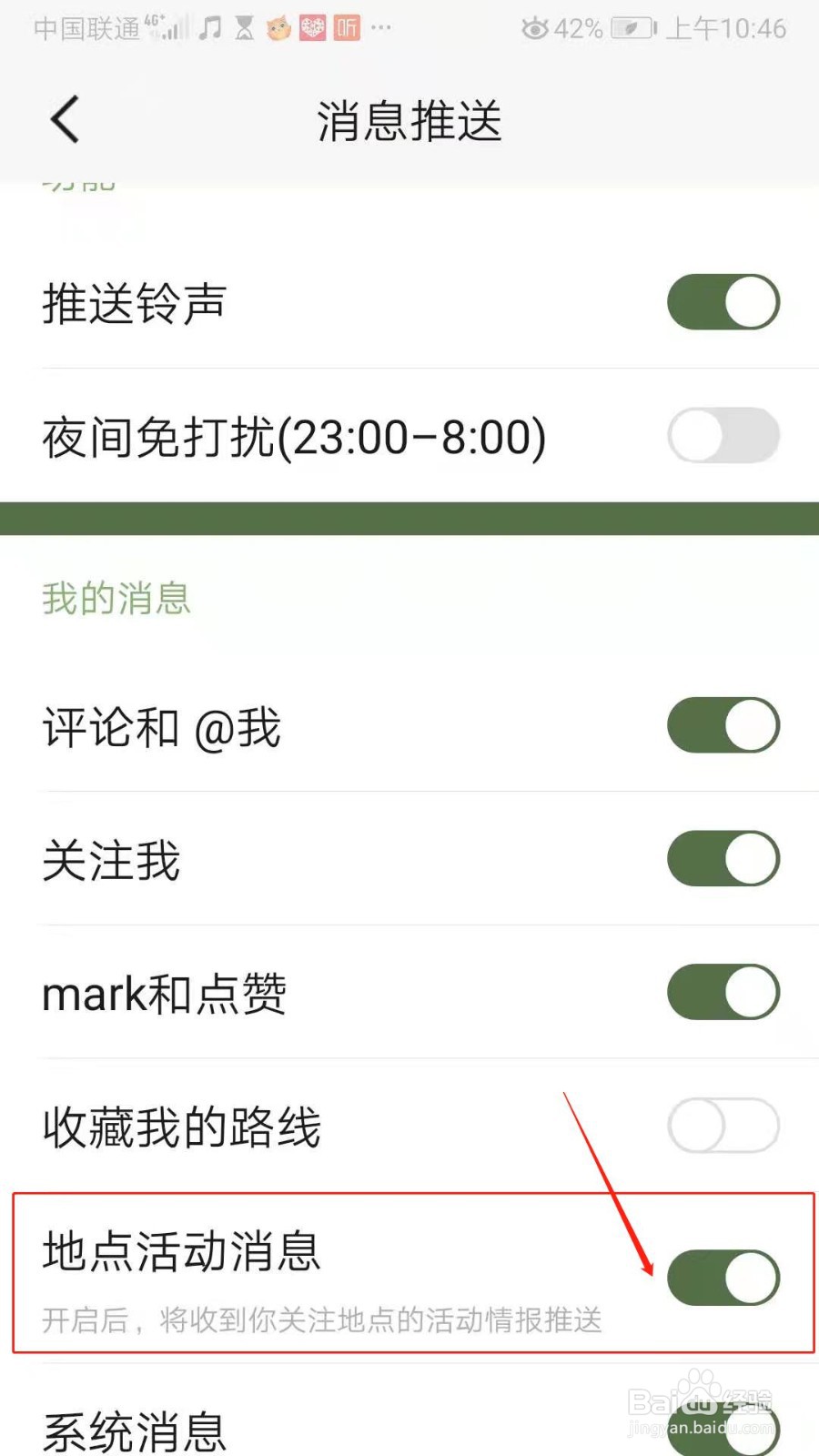
Task: Disable 评论和 @我 notifications
Action: 723,725
